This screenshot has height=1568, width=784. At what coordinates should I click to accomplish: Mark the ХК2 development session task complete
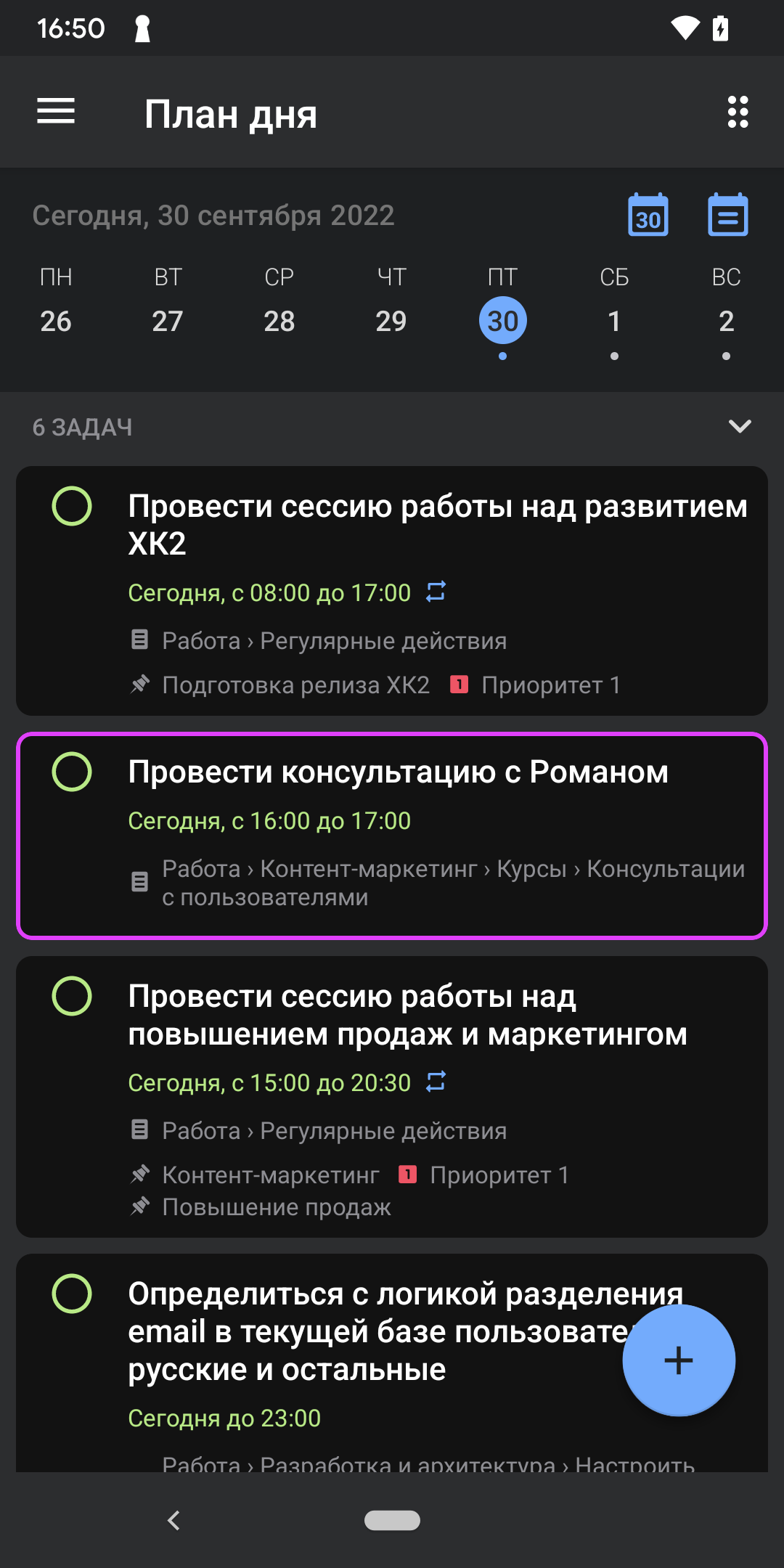point(72,506)
